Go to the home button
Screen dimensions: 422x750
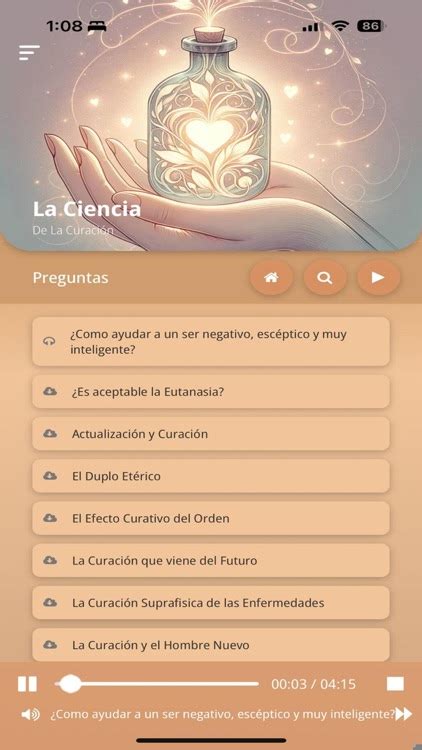pyautogui.click(x=271, y=277)
